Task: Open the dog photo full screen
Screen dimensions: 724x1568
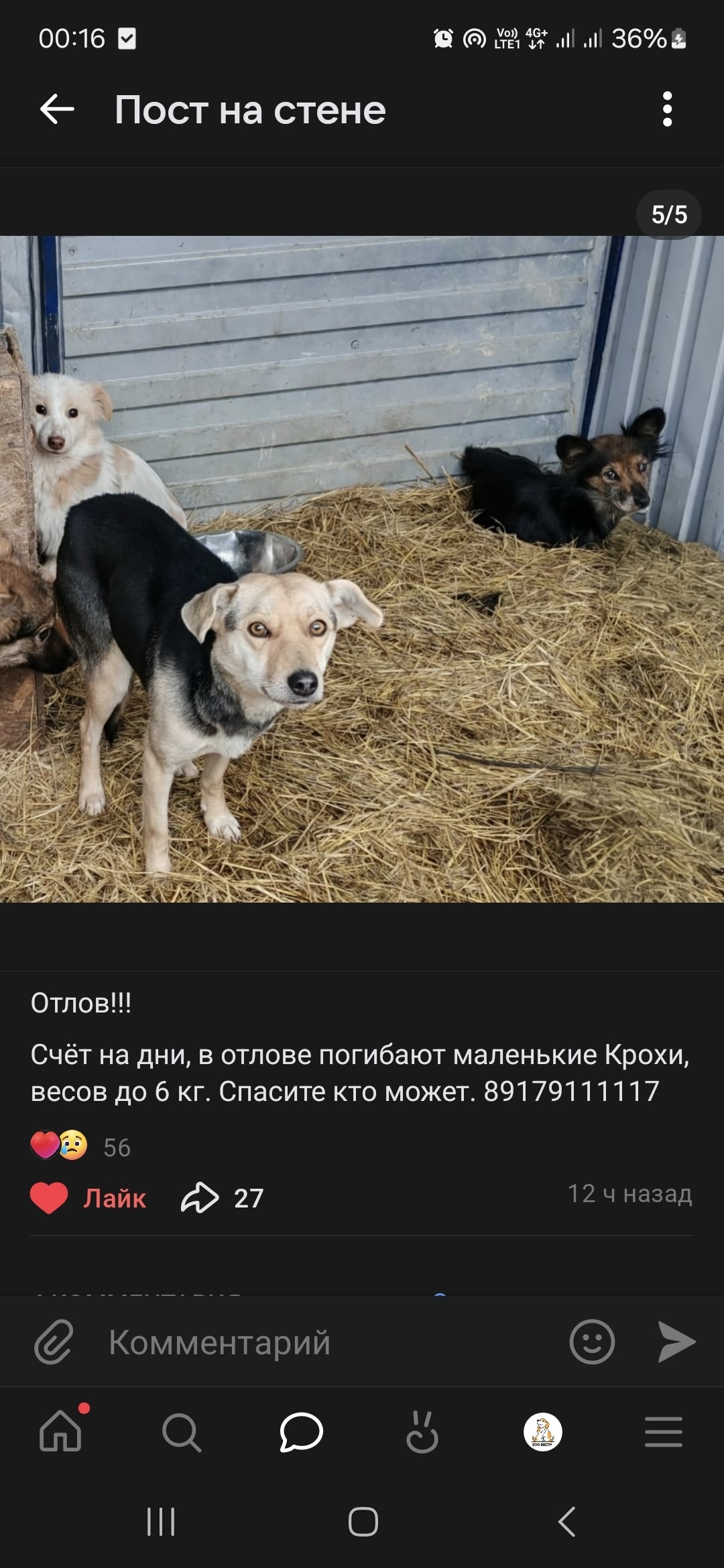Action: point(362,568)
